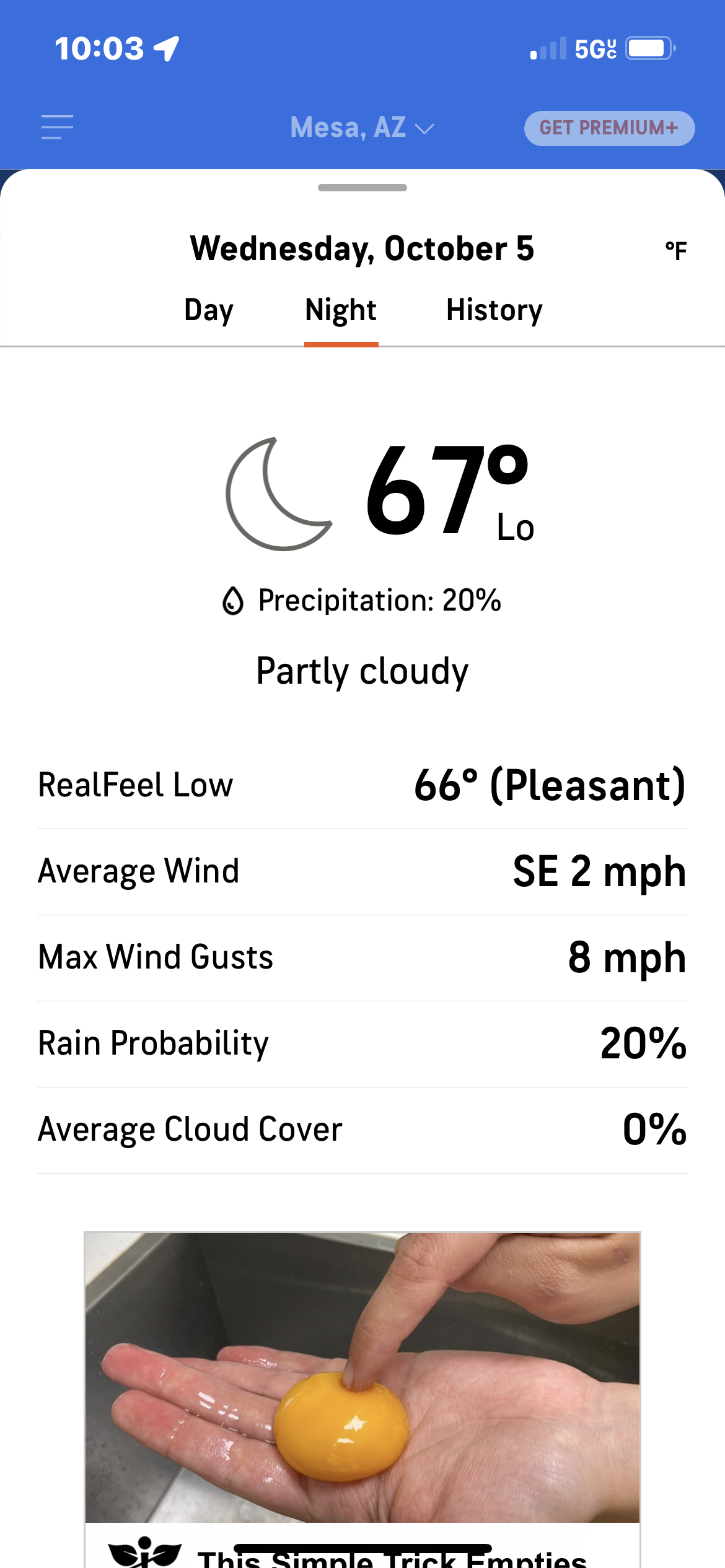Image resolution: width=725 pixels, height=1568 pixels.
Task: Change the °F temperature unit
Action: click(x=675, y=251)
